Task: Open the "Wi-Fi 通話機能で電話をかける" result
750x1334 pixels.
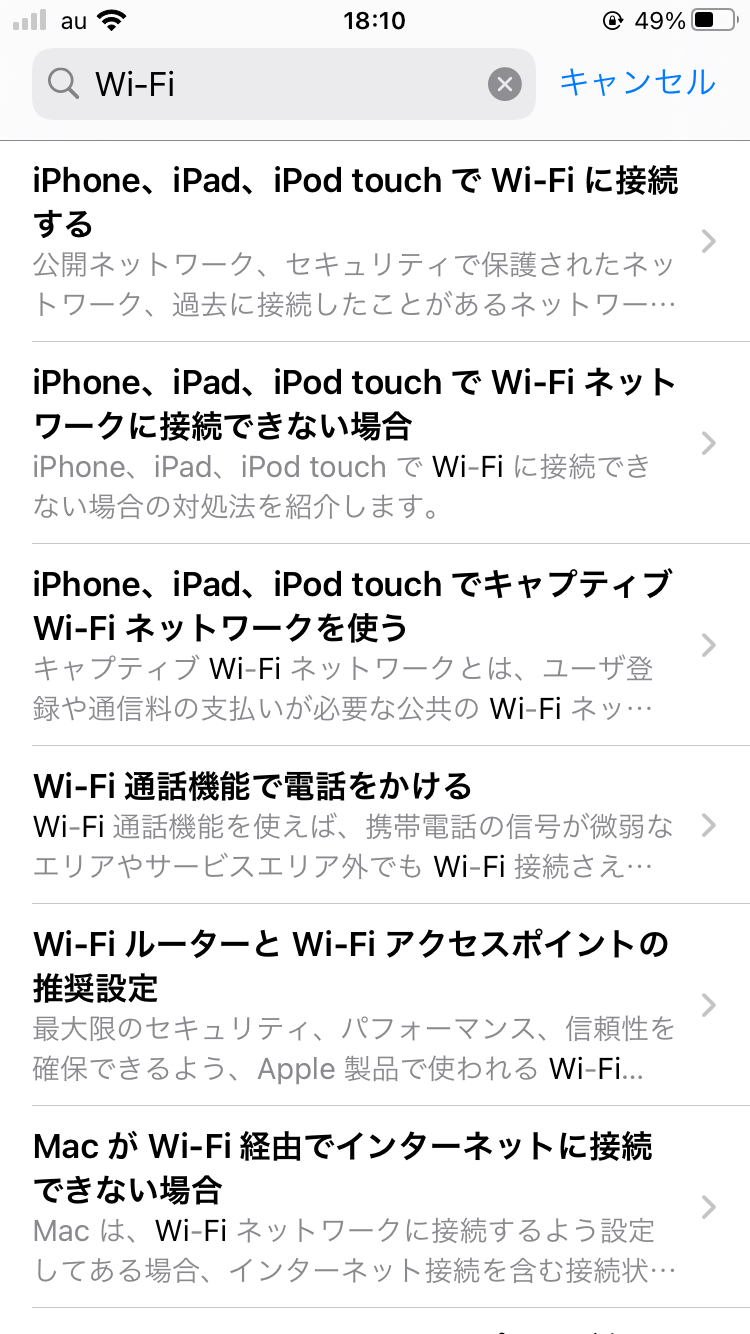Action: [x=375, y=825]
